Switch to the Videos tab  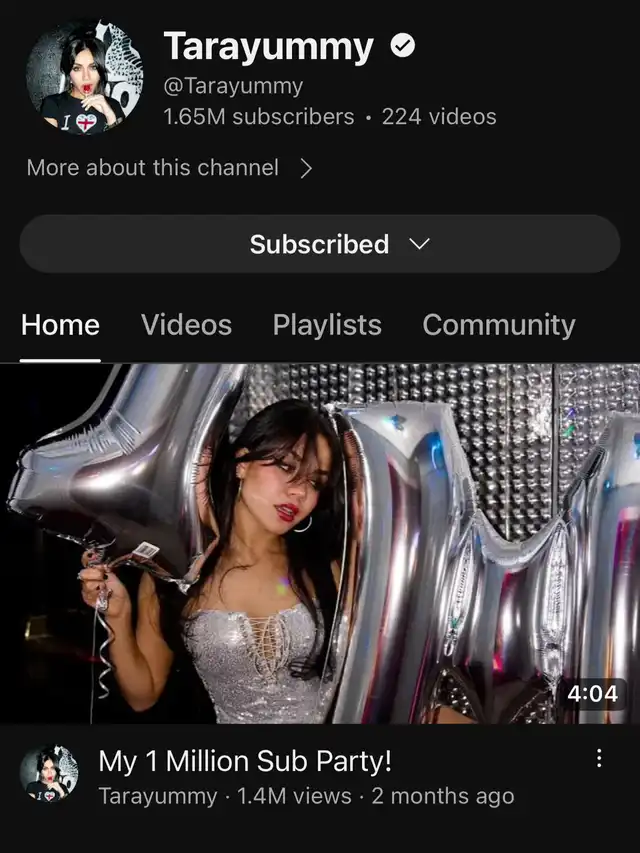pyautogui.click(x=186, y=325)
